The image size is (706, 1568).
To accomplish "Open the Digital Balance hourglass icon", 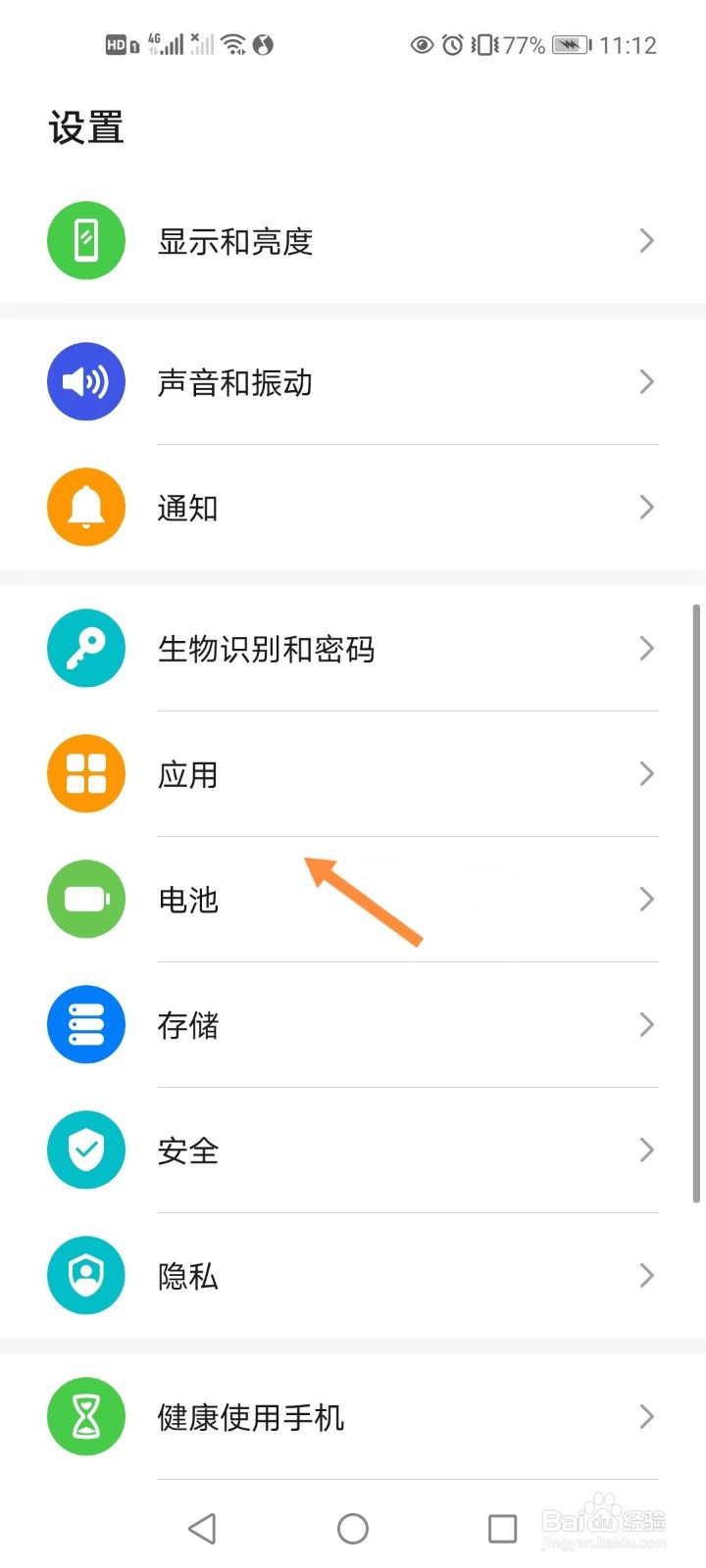I will tap(85, 1416).
